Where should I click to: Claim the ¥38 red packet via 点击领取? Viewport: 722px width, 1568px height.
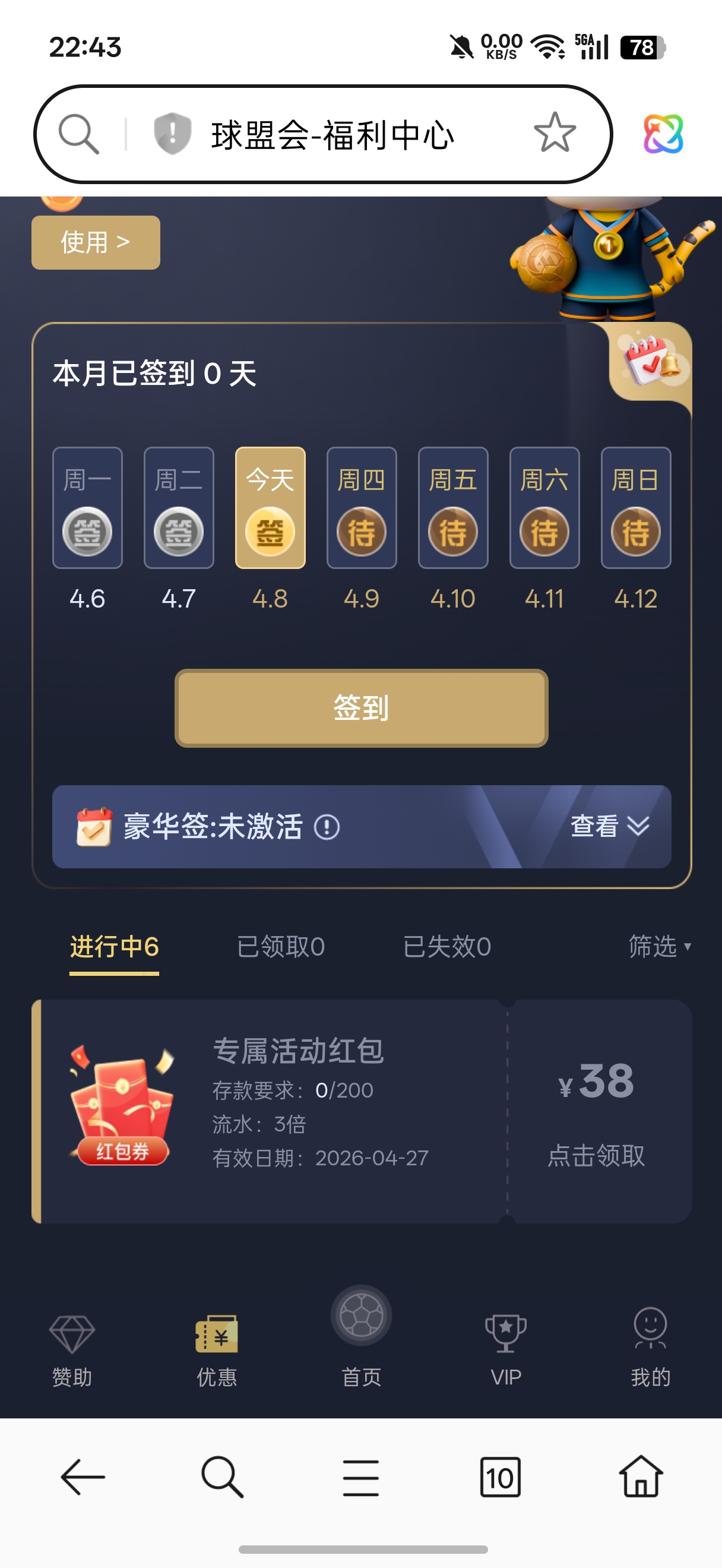tap(596, 1155)
